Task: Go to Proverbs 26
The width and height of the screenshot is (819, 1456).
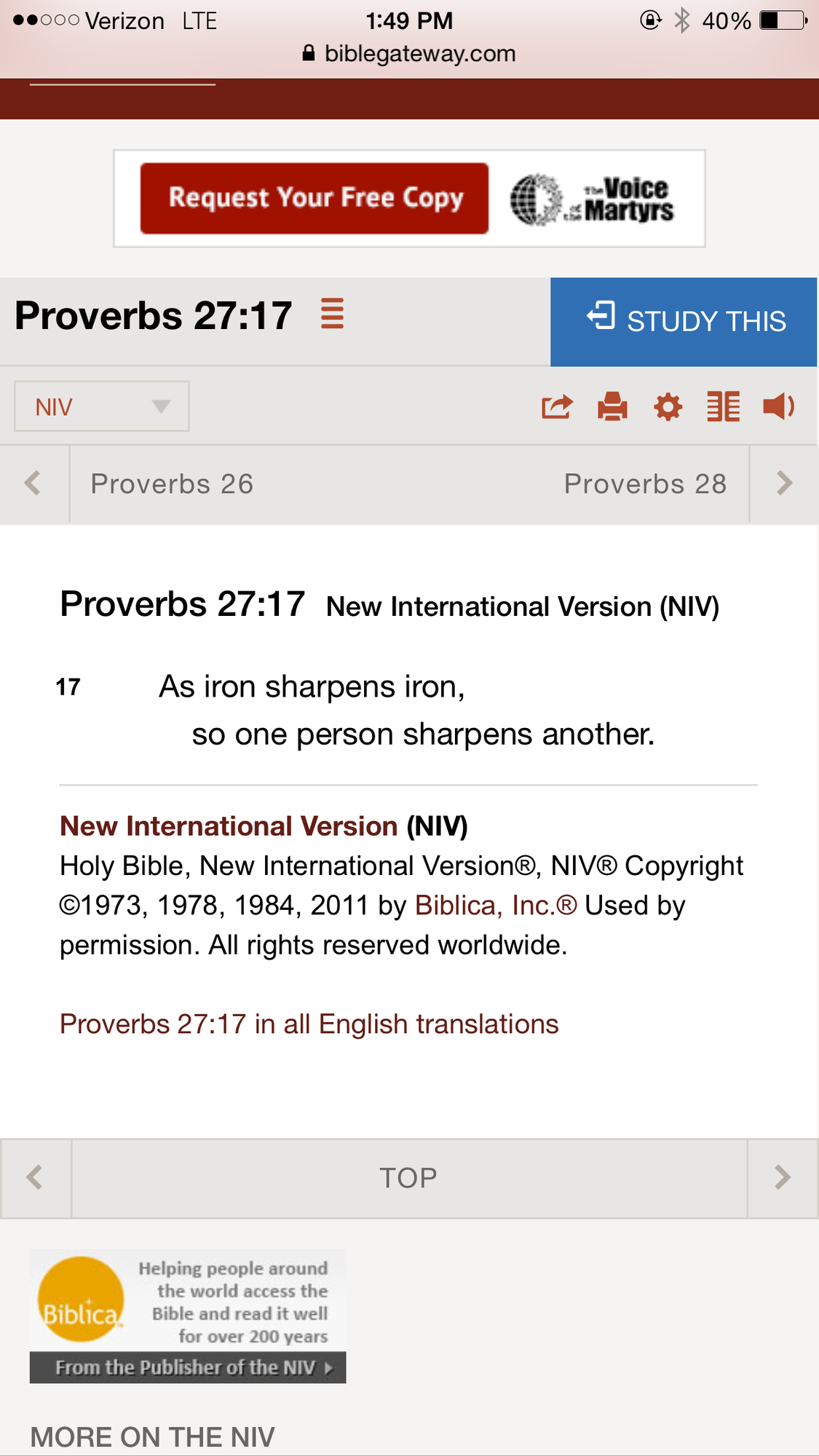Action: pos(172,484)
